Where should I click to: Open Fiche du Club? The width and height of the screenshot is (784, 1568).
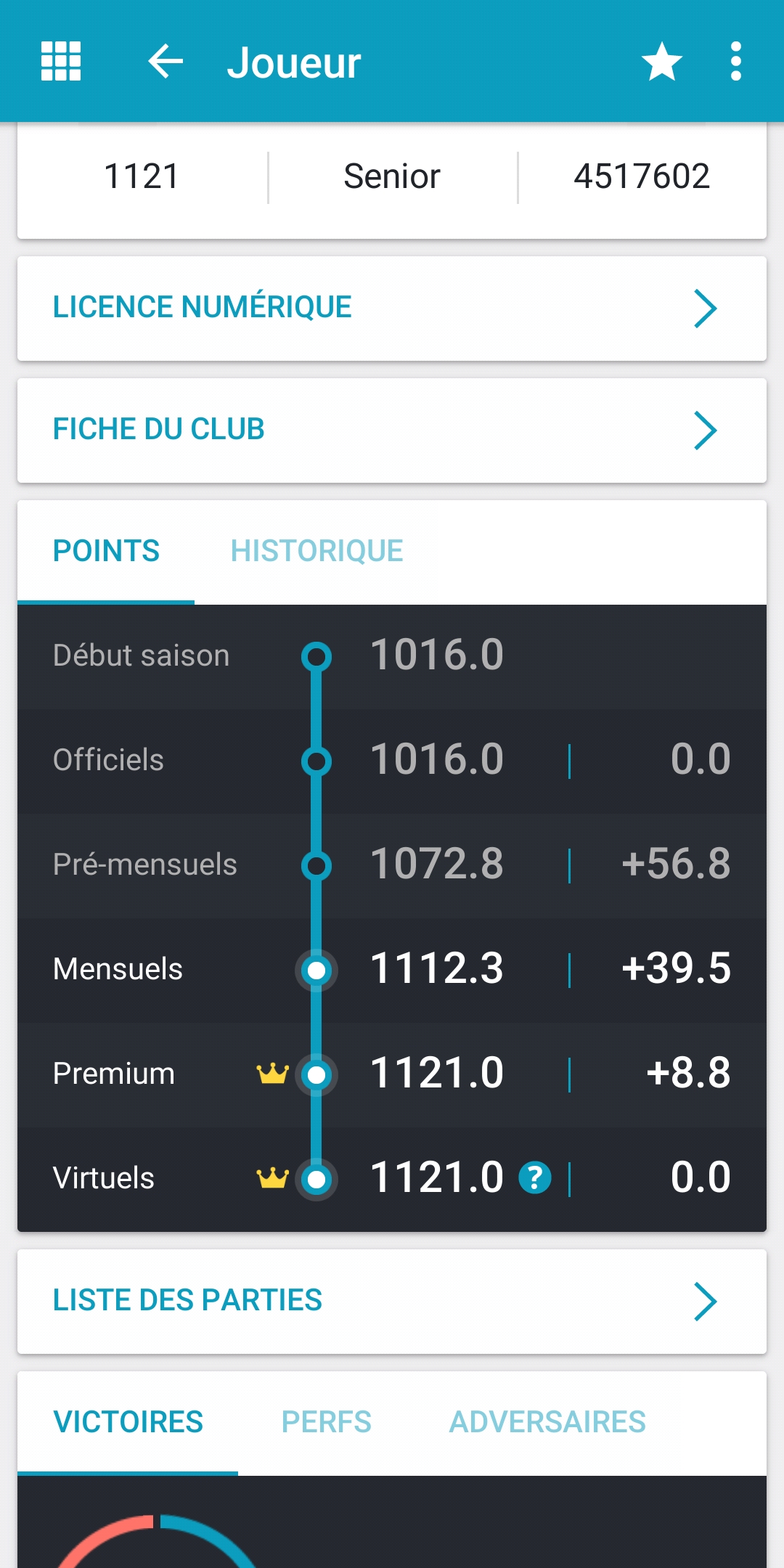point(392,430)
